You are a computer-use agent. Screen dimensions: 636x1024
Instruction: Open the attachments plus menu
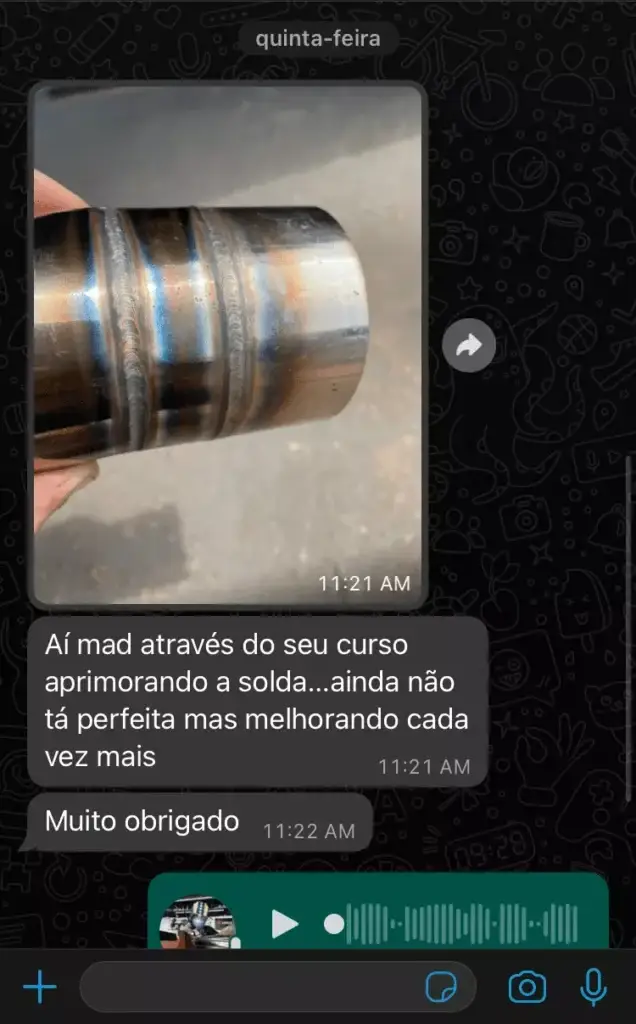pos(40,988)
